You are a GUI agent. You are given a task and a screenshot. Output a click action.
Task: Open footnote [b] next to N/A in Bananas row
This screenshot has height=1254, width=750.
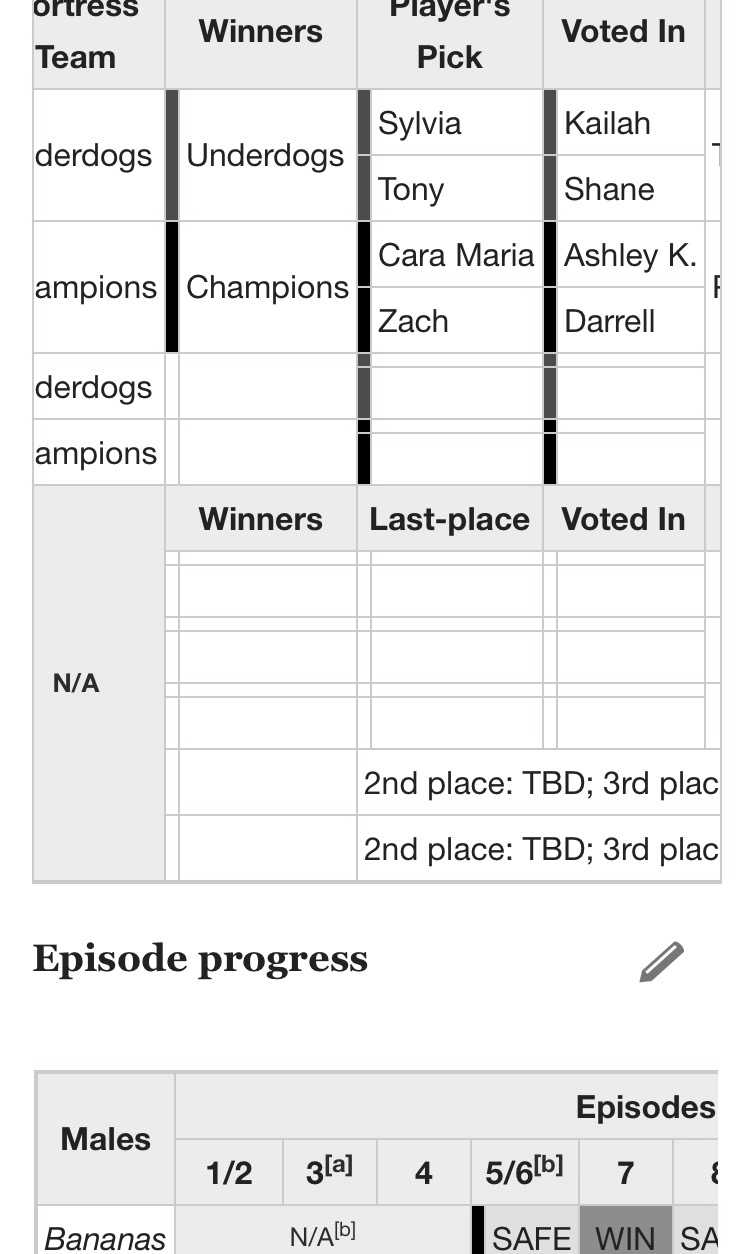pyautogui.click(x=344, y=1230)
